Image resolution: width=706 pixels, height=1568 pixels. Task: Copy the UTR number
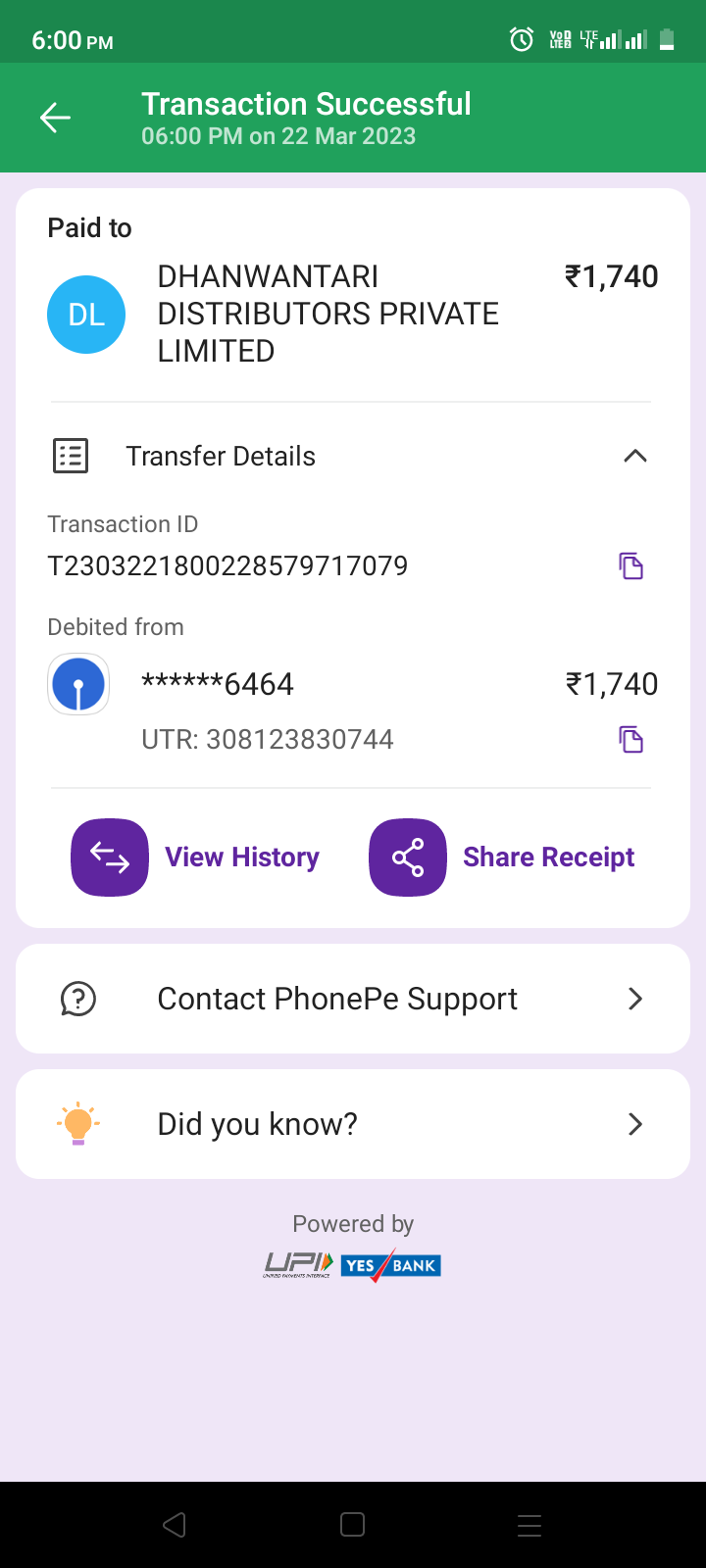pos(630,739)
